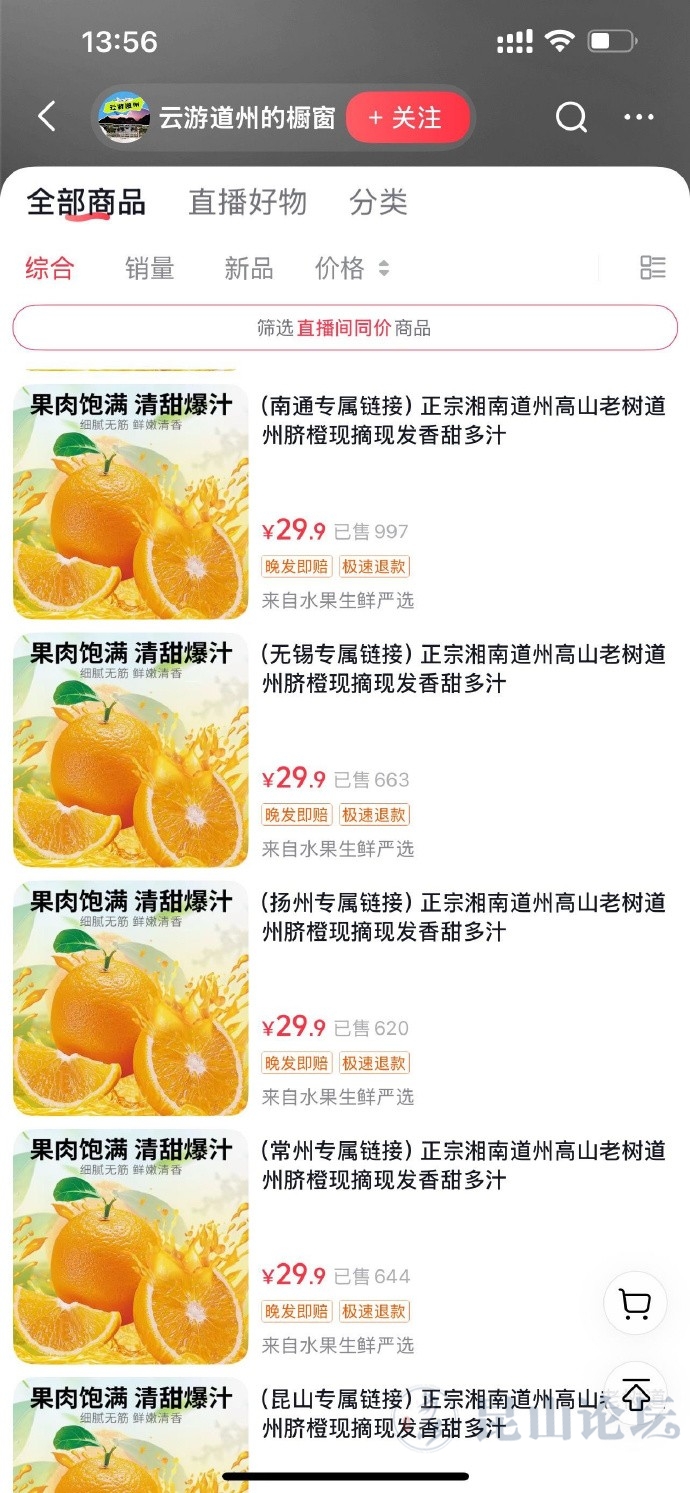Open the shopping cart
The width and height of the screenshot is (690, 1493).
tap(635, 1303)
